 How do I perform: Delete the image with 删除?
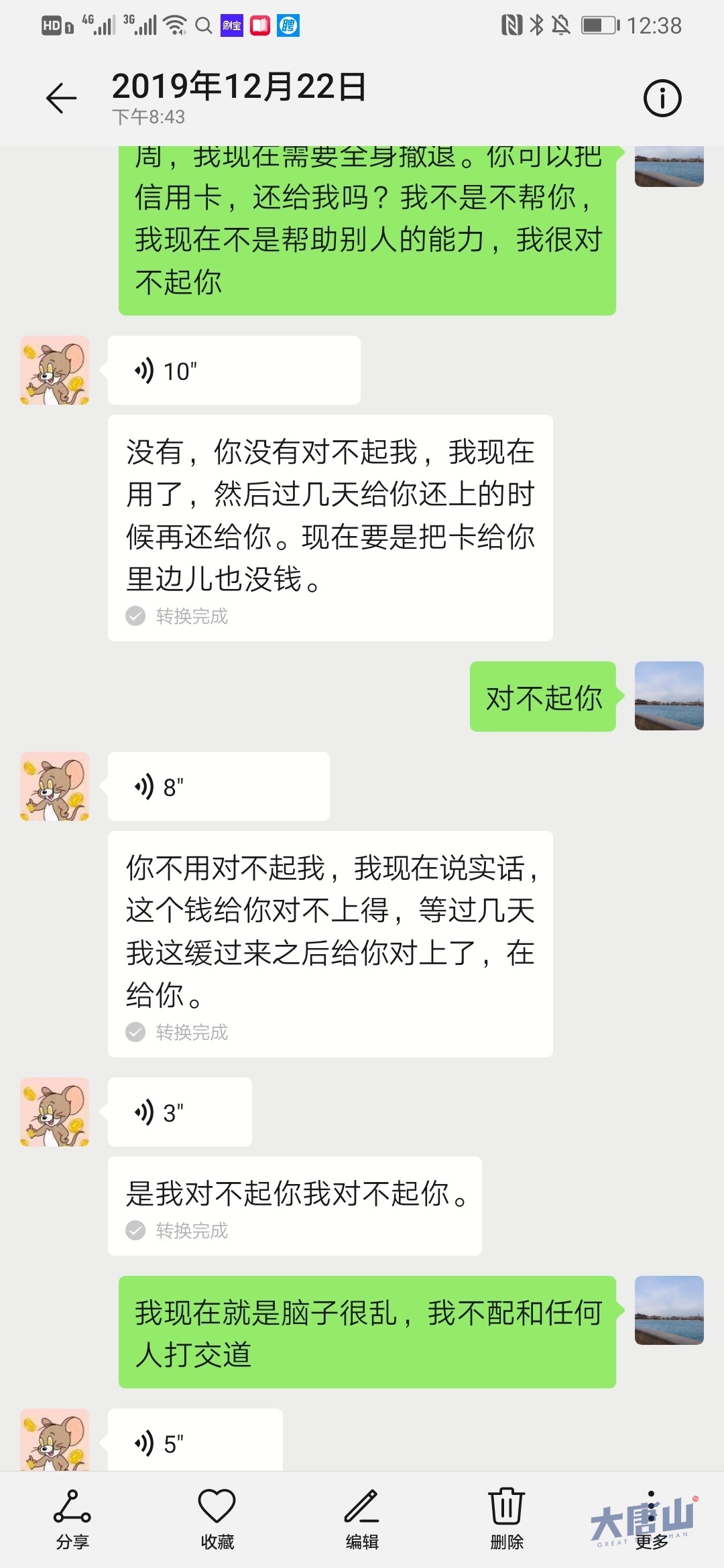point(507,1519)
